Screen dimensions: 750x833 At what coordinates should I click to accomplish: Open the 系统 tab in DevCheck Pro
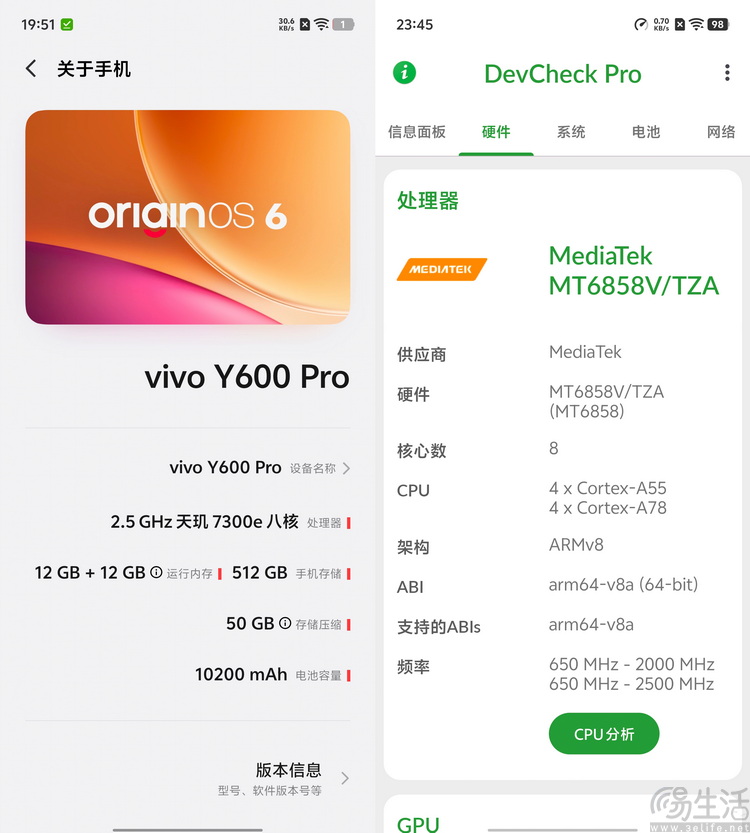[571, 131]
